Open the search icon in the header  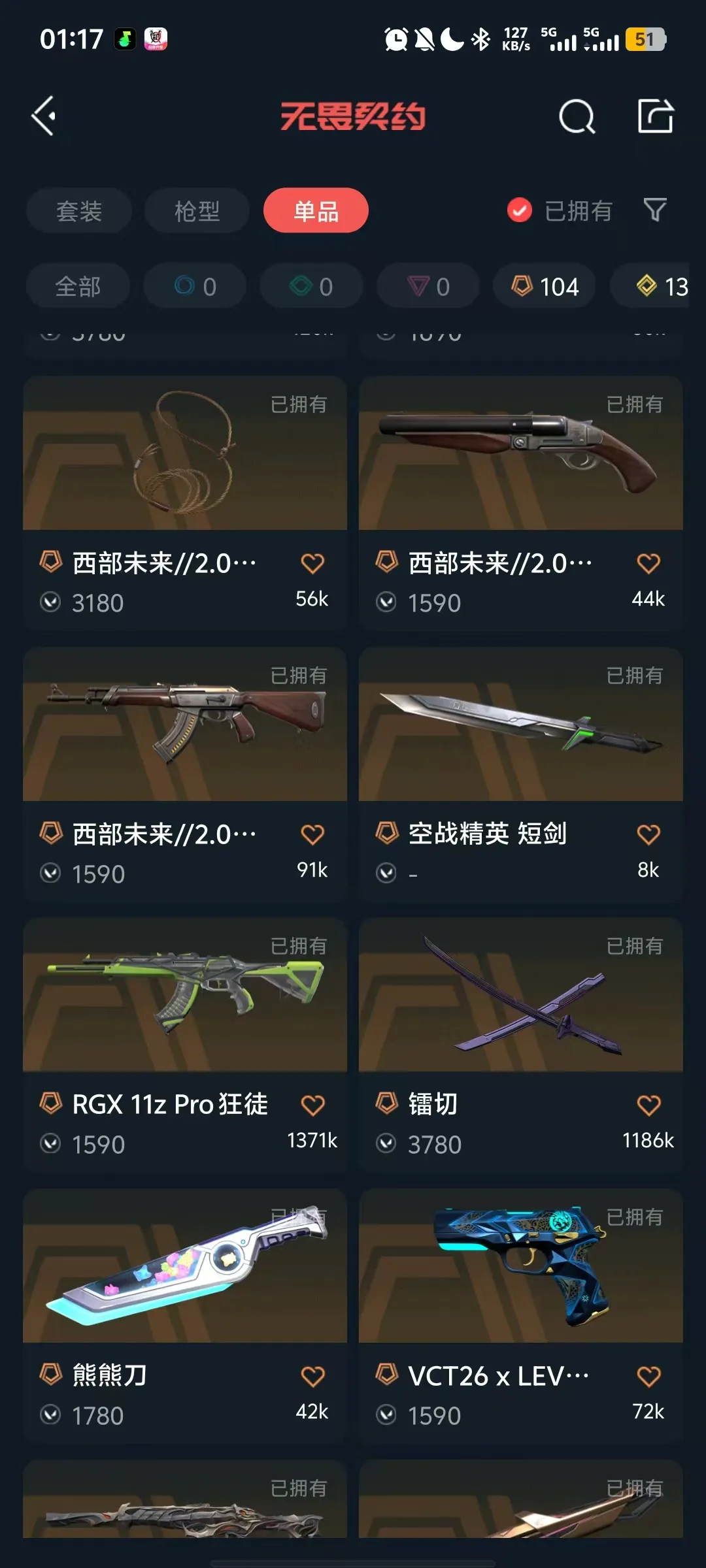tap(577, 116)
